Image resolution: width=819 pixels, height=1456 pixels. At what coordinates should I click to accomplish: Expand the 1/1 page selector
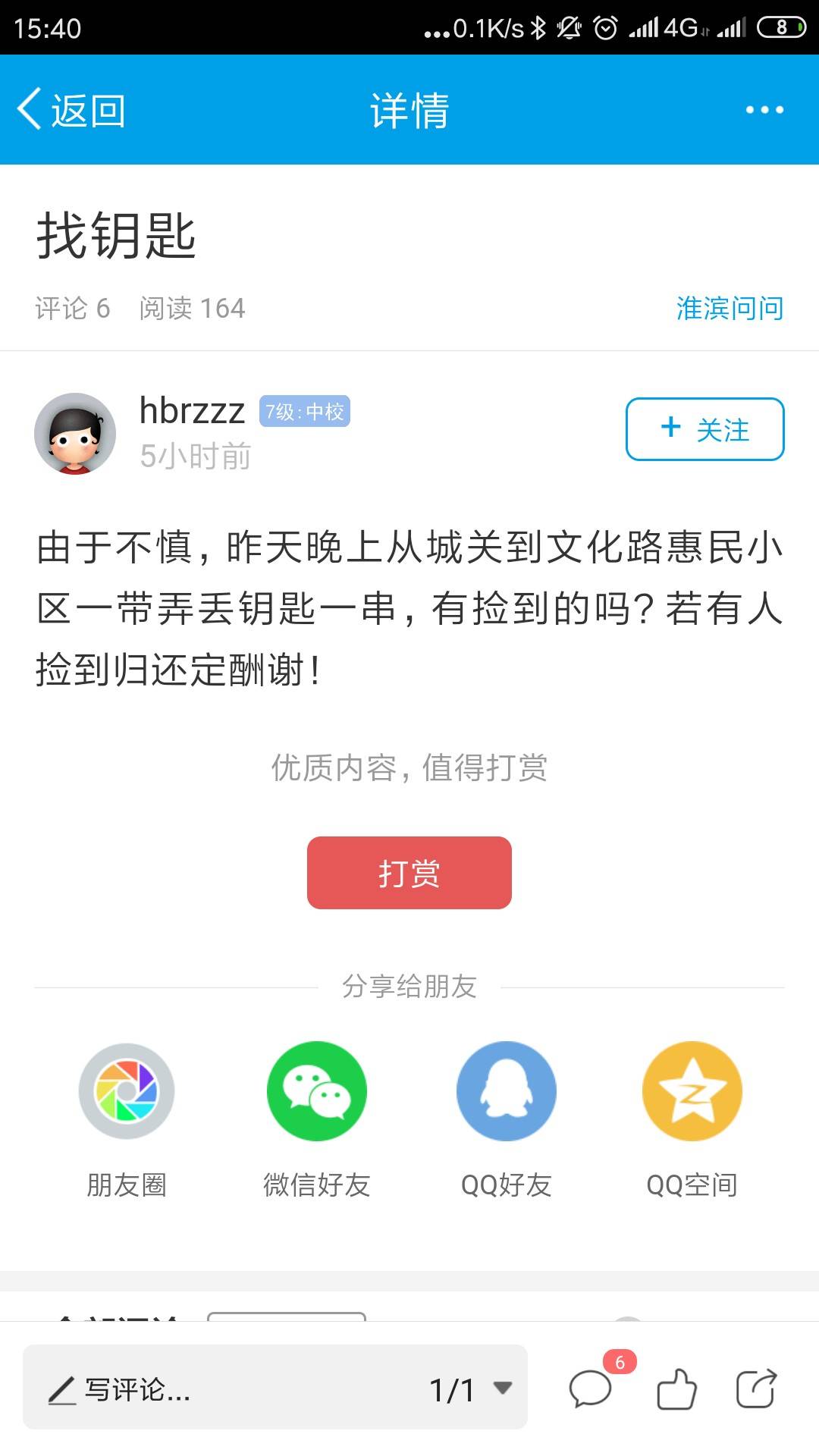[470, 1390]
